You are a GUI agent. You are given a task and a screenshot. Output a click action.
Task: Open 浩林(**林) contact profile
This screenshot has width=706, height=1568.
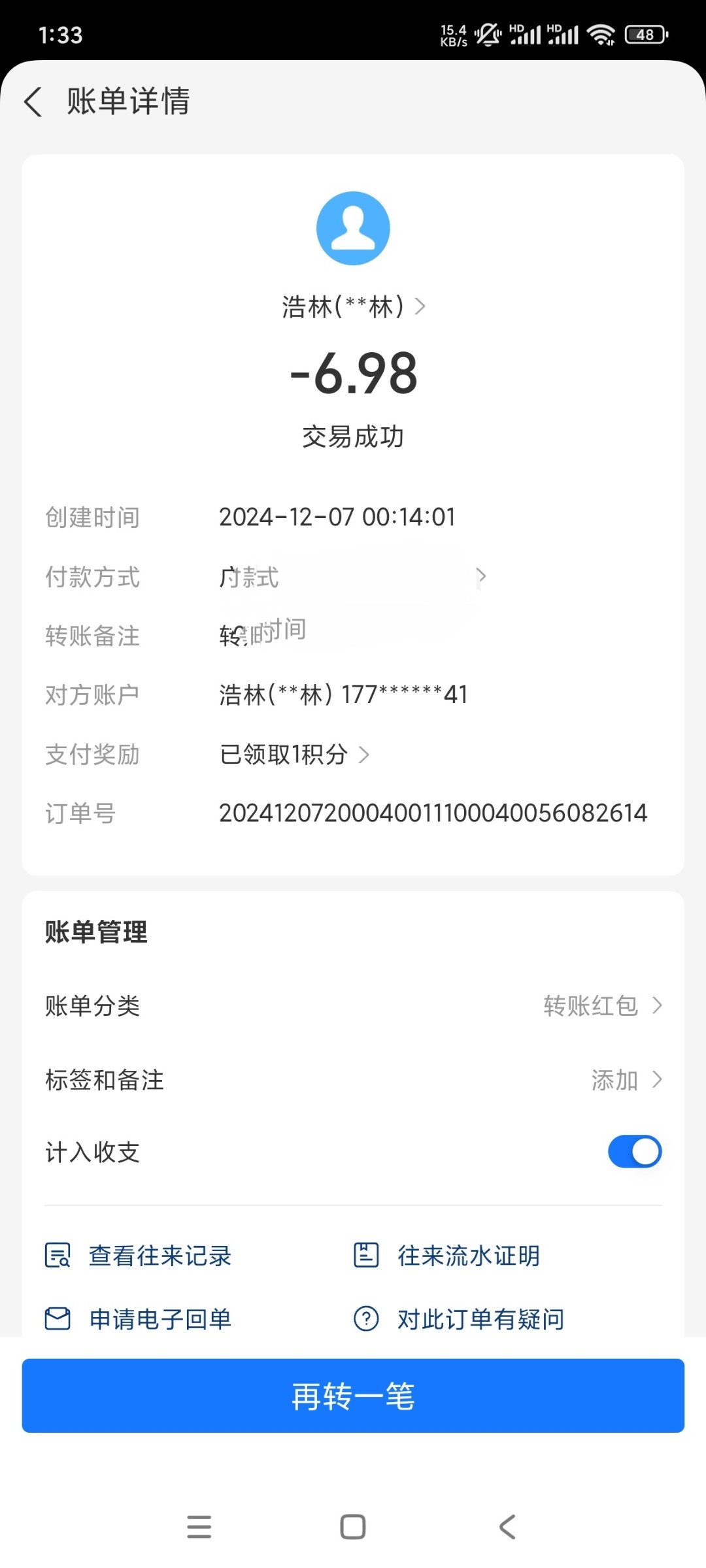pyautogui.click(x=353, y=306)
